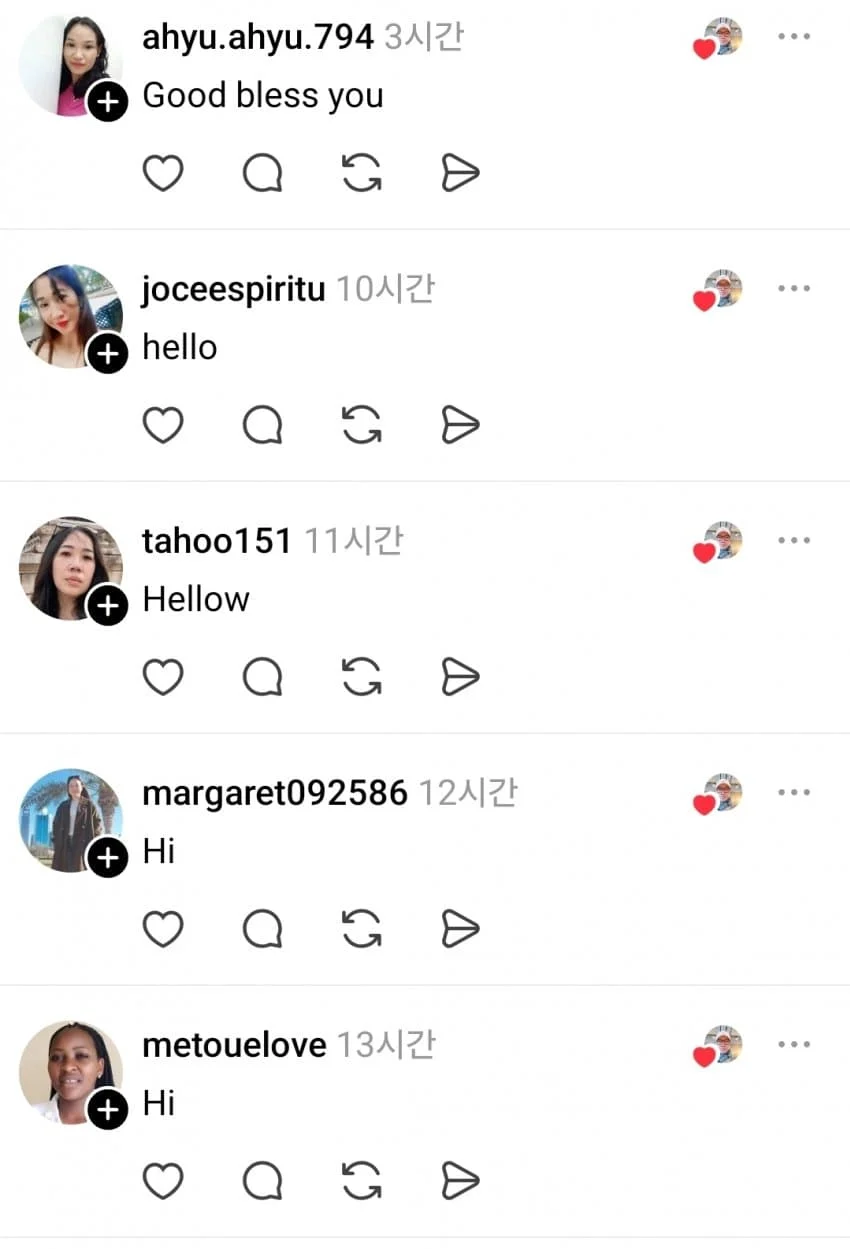Like metouelove's Hi comment
This screenshot has height=1249, width=850.
click(x=163, y=1182)
